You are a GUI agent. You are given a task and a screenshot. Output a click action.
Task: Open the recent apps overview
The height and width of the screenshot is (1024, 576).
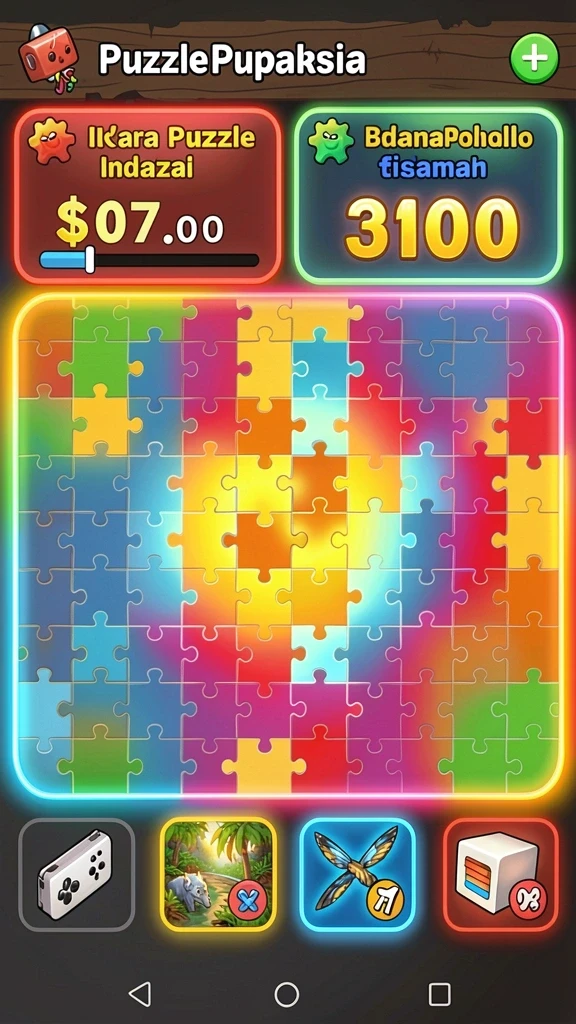tap(440, 994)
